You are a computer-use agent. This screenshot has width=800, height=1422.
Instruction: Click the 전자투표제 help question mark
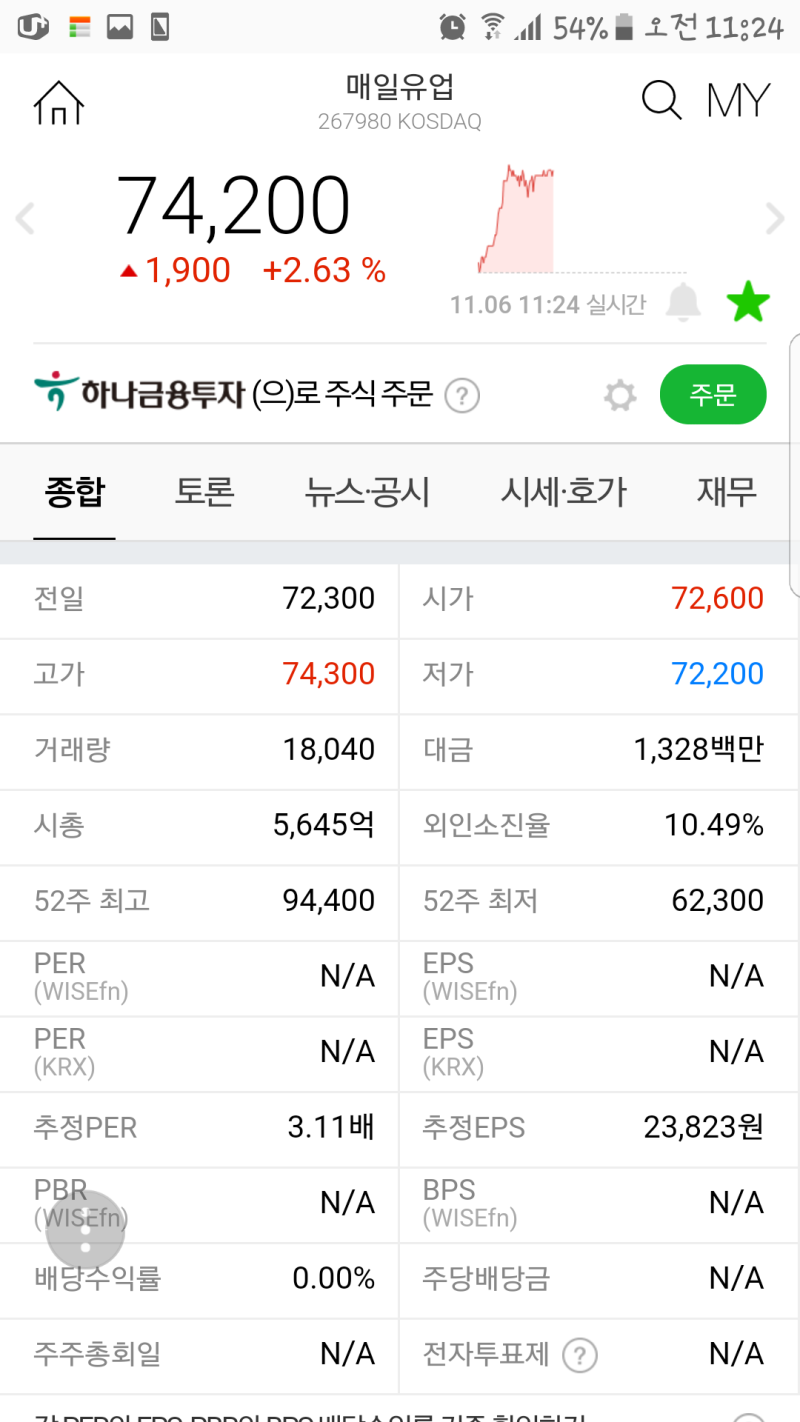(x=580, y=1356)
